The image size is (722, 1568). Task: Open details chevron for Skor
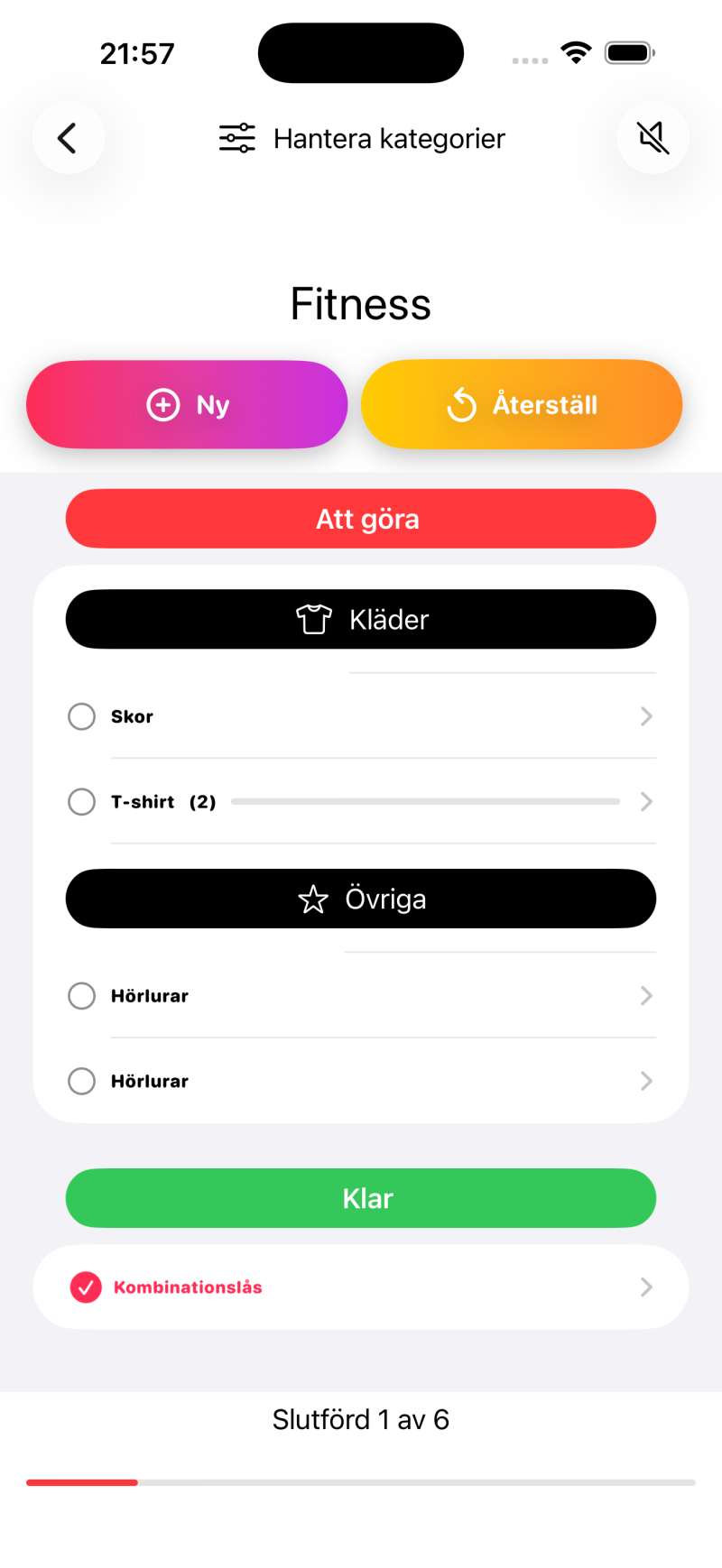pos(646,716)
